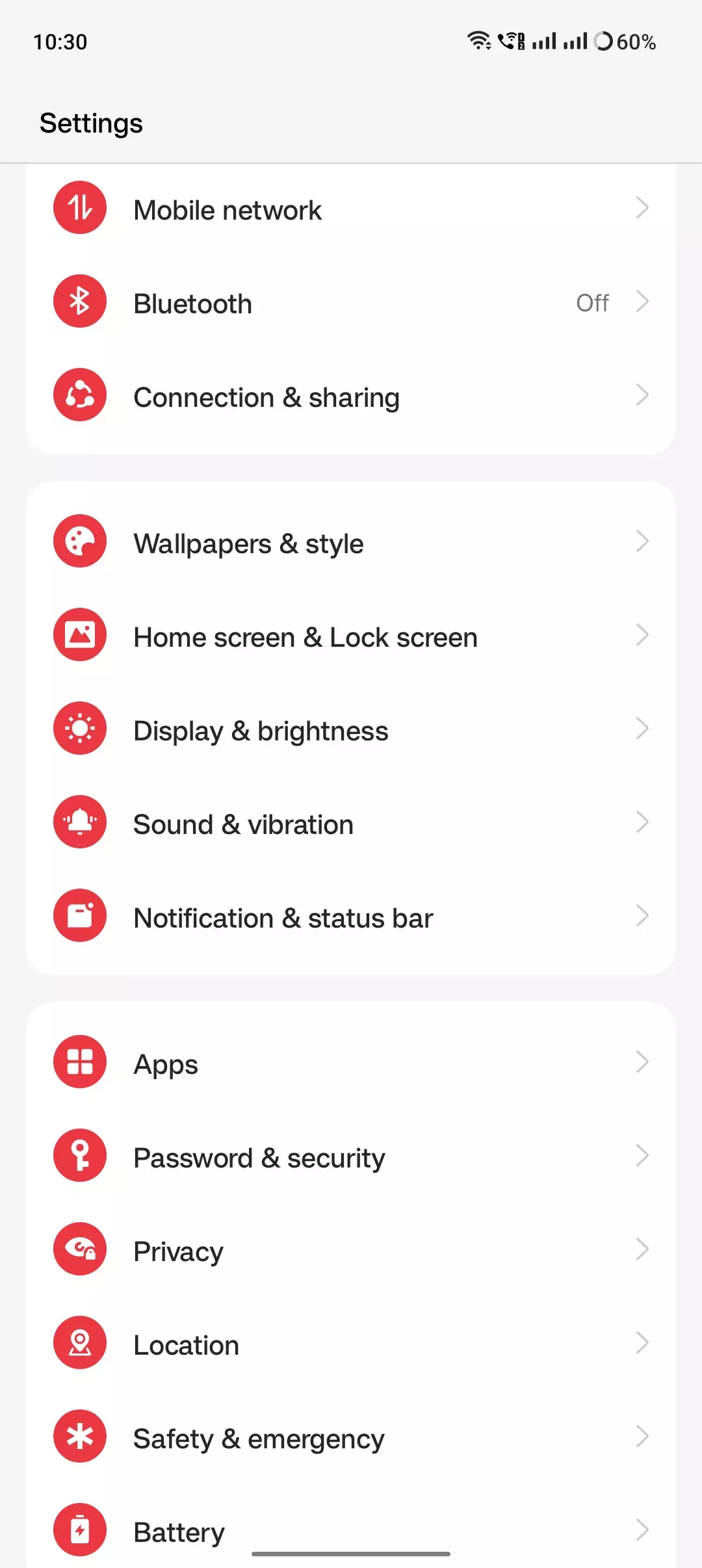The height and width of the screenshot is (1568, 702).
Task: Click the Password & security key icon
Action: [79, 1155]
